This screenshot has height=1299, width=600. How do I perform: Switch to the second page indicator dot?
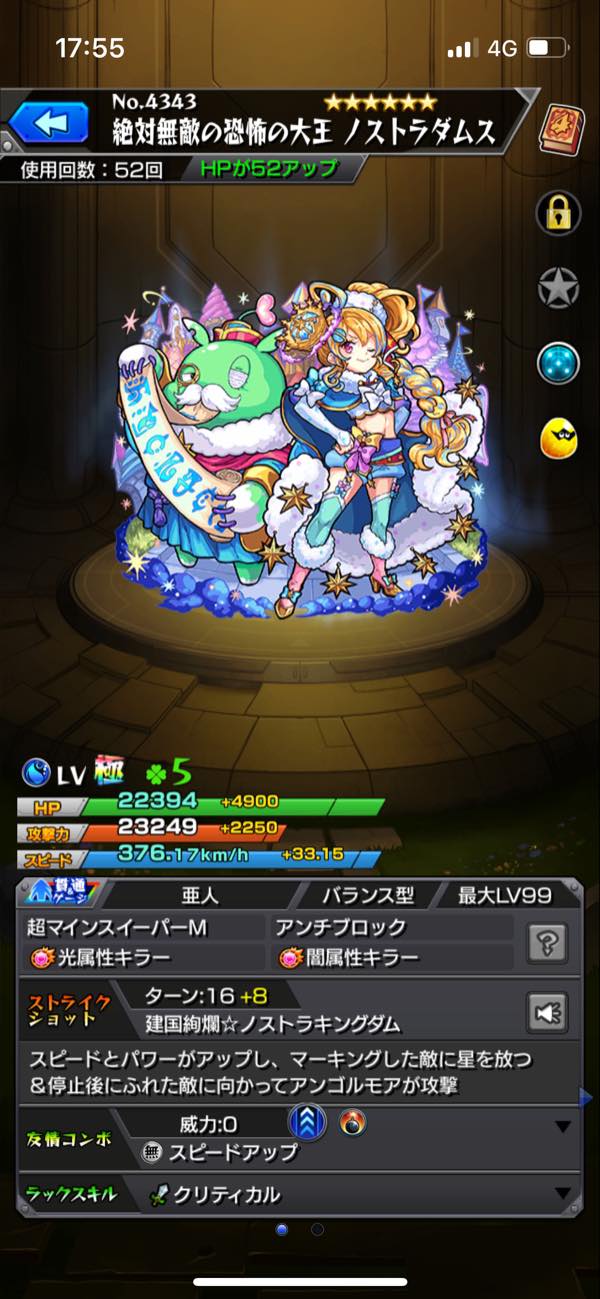(317, 1229)
